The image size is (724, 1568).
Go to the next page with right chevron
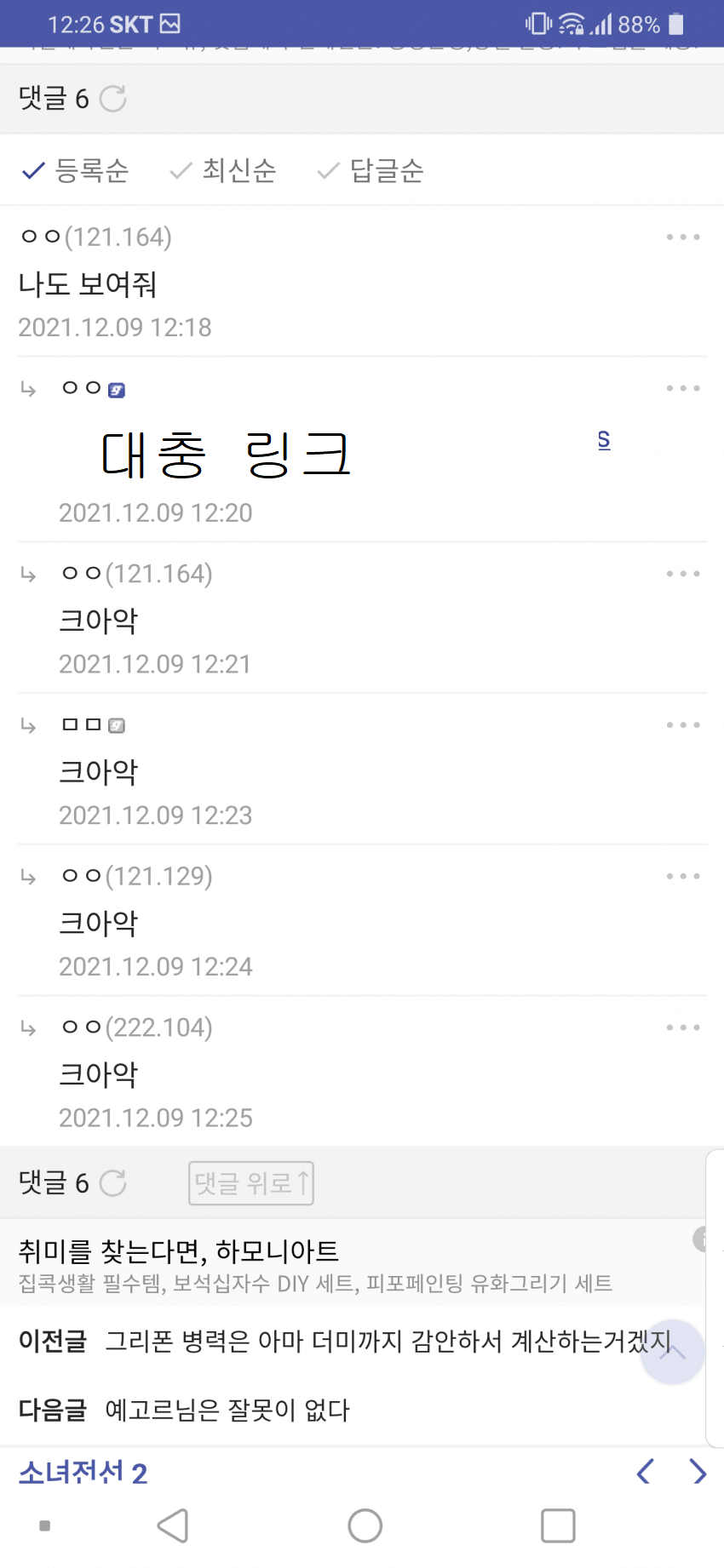coord(698,1472)
